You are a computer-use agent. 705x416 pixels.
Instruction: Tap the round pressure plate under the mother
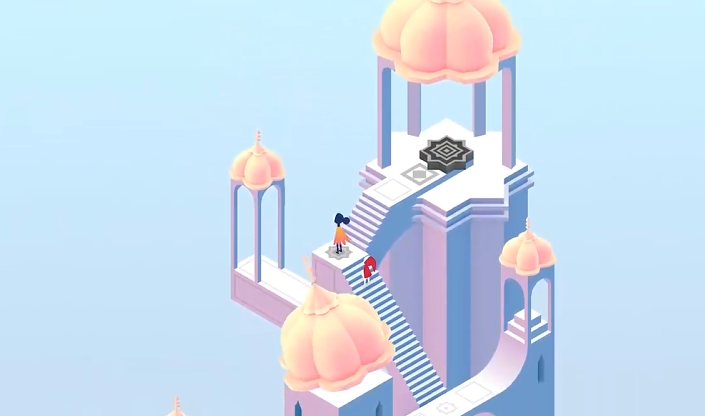[x=340, y=253]
